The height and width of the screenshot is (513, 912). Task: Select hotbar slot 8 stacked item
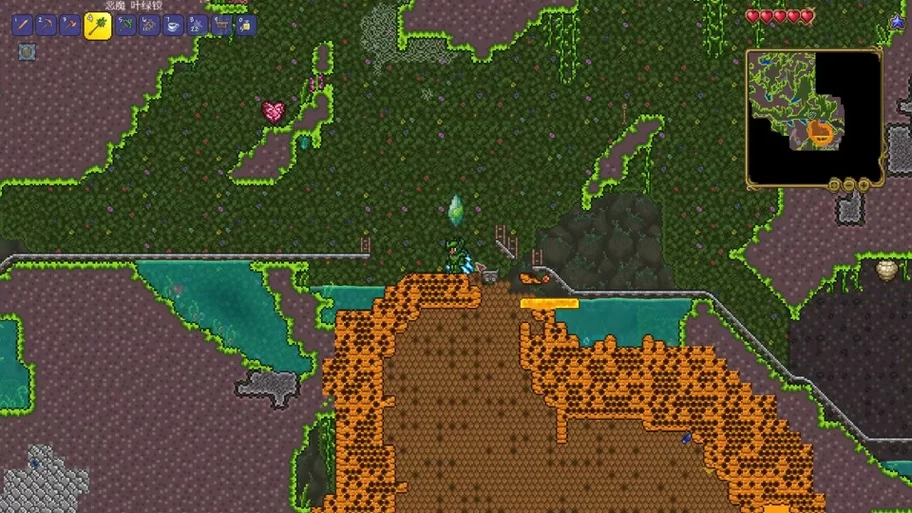click(x=197, y=25)
